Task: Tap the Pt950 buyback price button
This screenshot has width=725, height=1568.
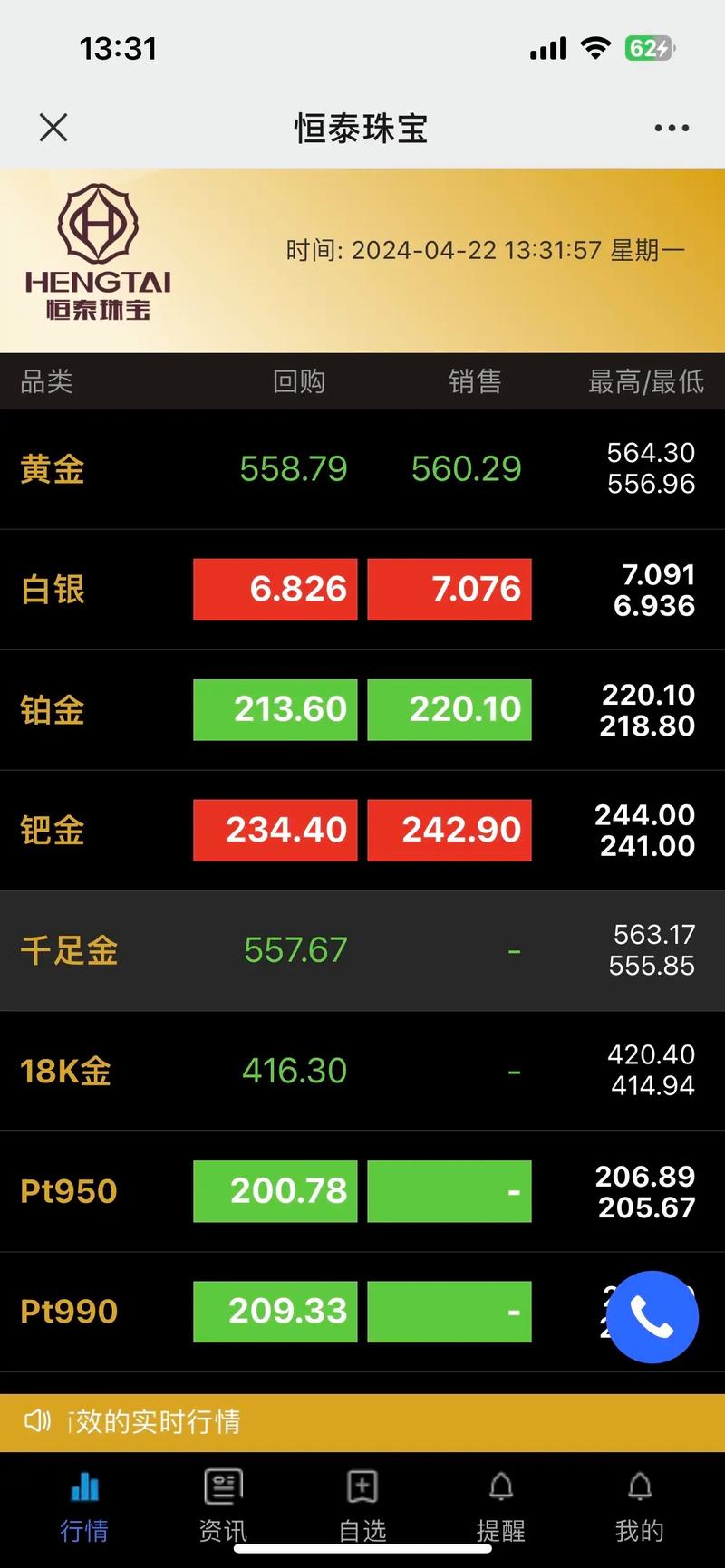Action: click(x=275, y=1191)
